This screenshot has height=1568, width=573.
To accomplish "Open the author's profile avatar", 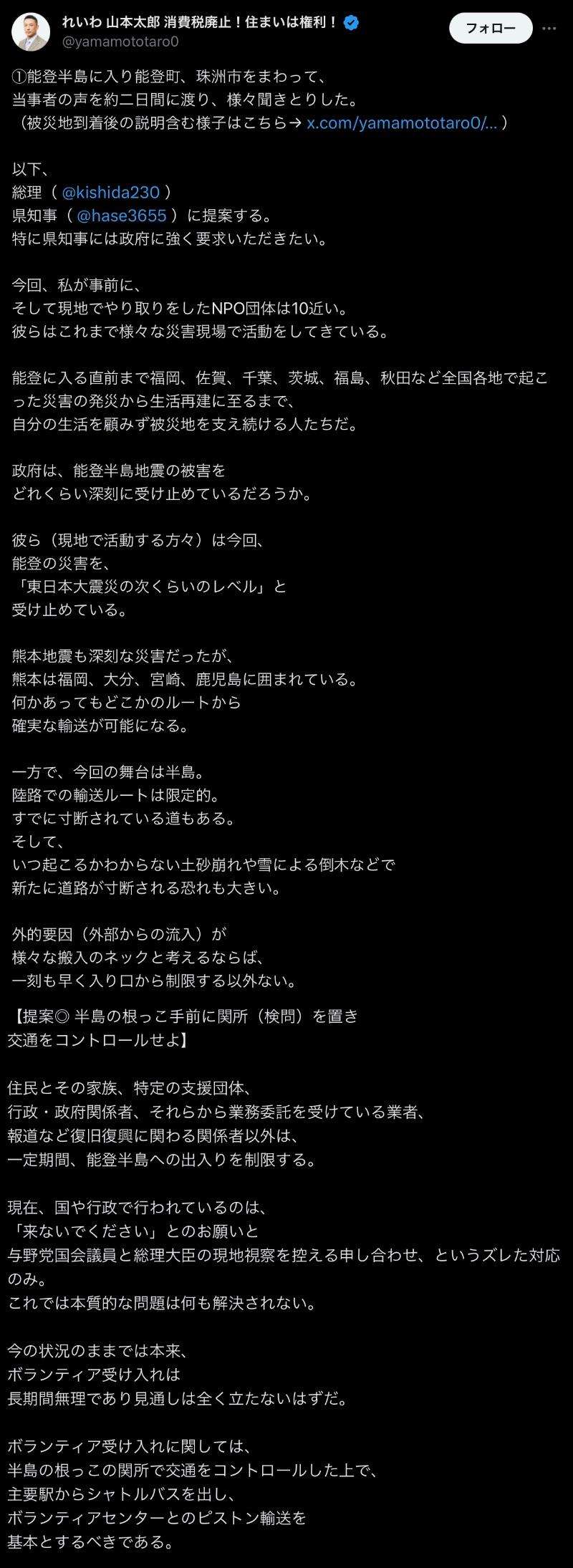I will pyautogui.click(x=32, y=32).
